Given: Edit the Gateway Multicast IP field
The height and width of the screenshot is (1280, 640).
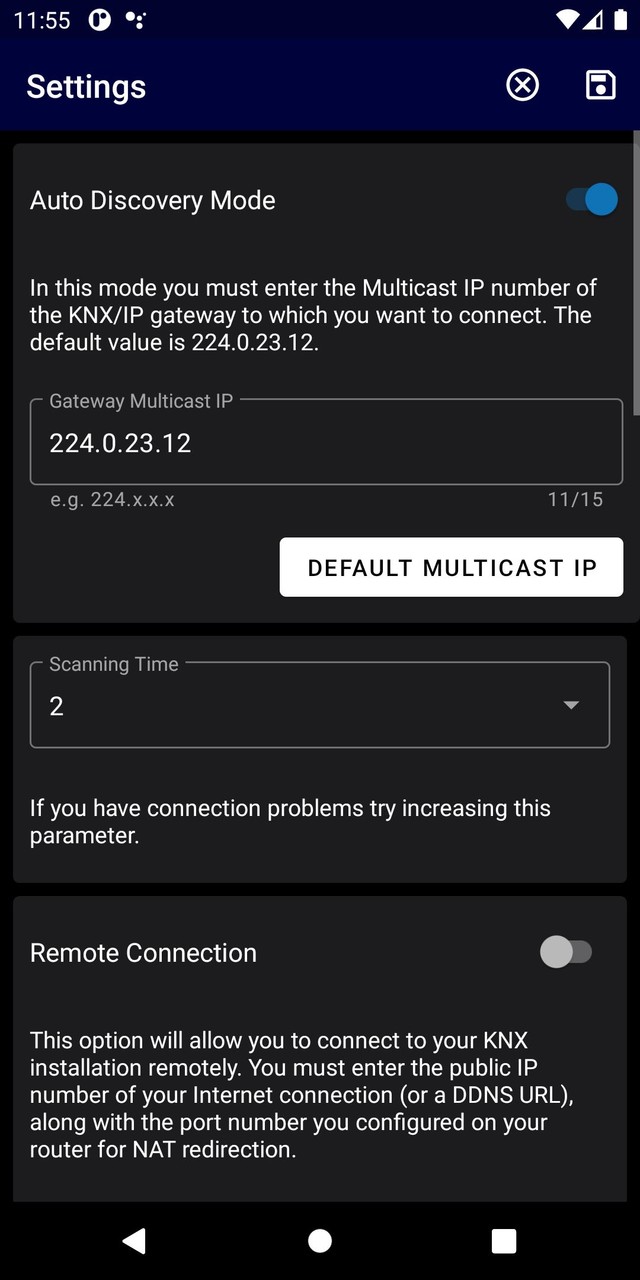Looking at the screenshot, I should [x=326, y=442].
